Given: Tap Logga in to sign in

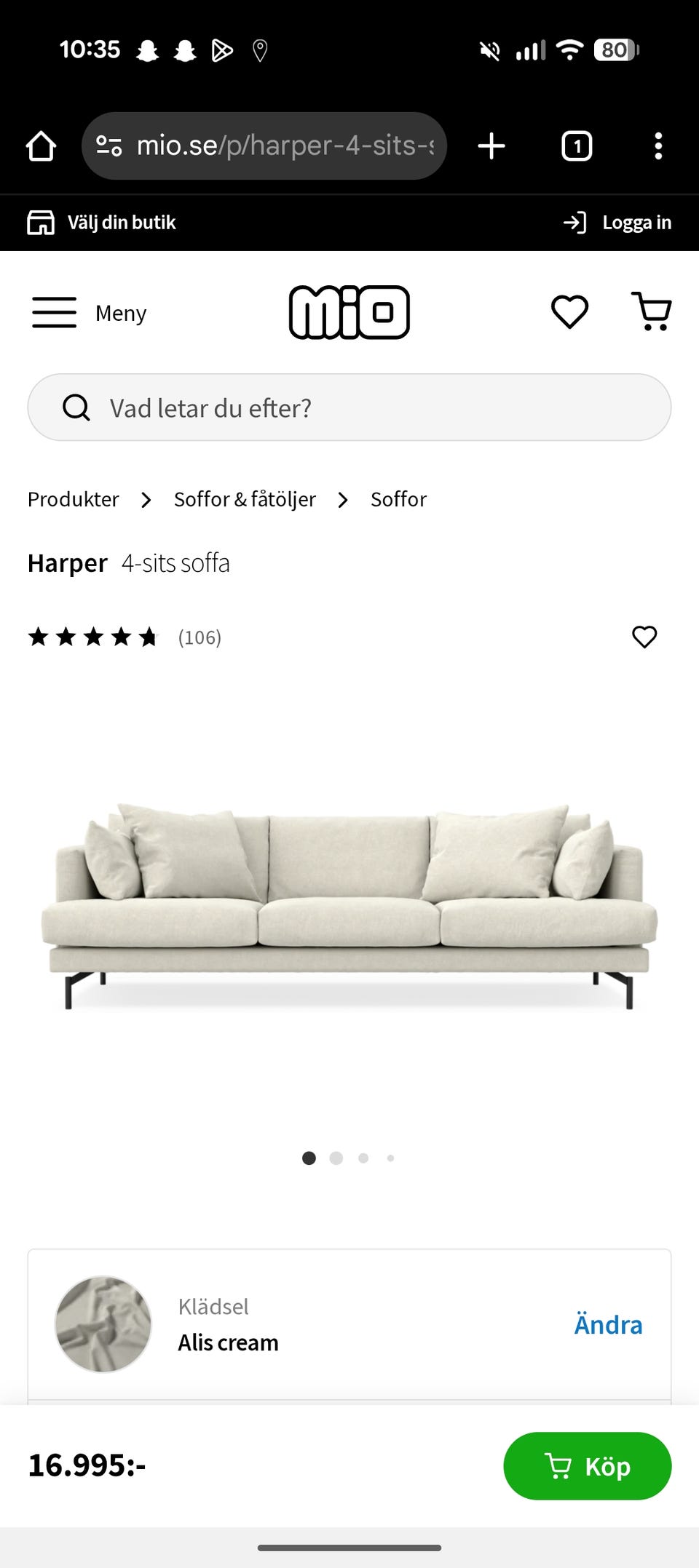Looking at the screenshot, I should tap(617, 223).
